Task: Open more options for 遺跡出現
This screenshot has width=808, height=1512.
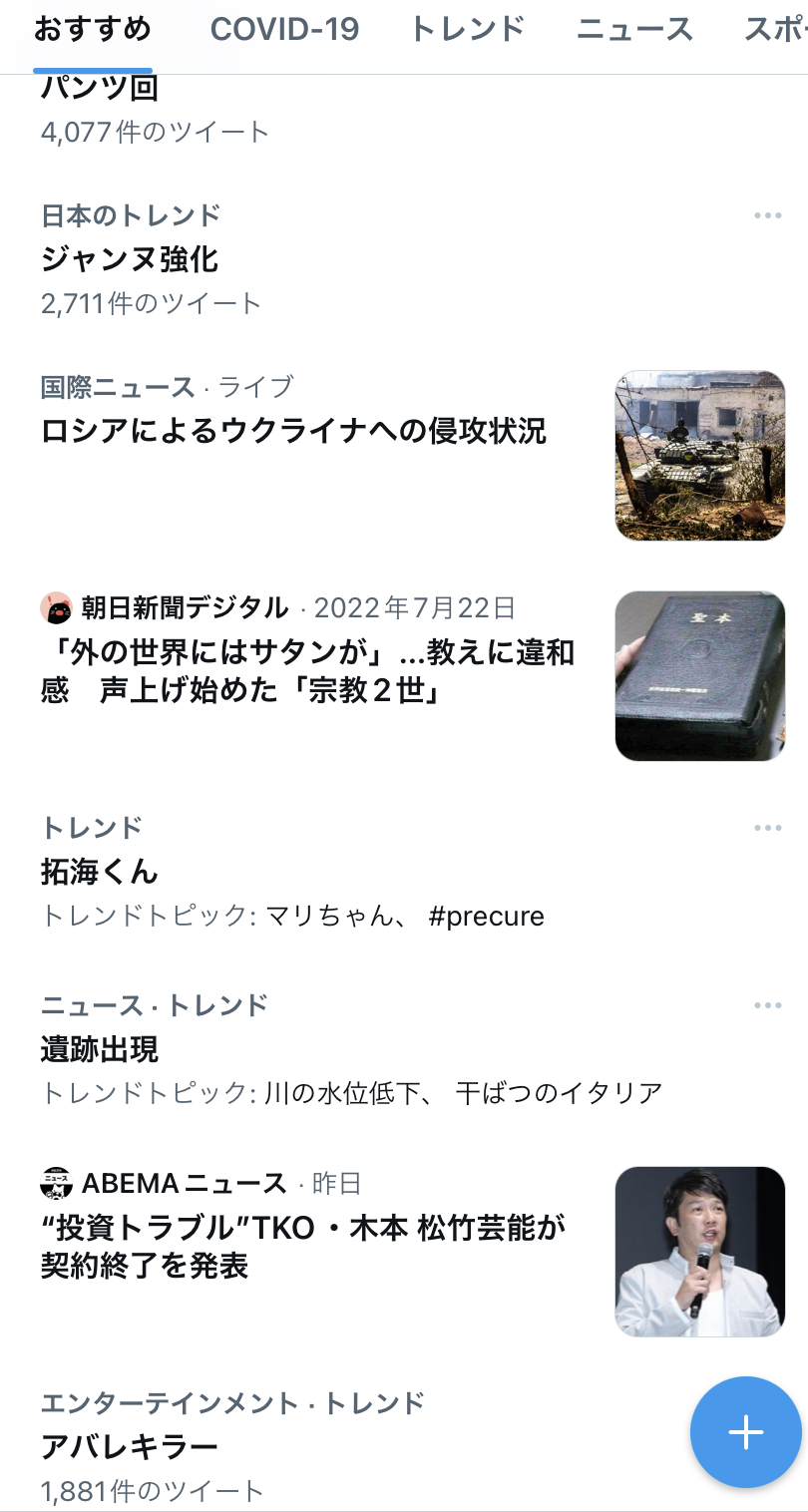Action: coord(767,1005)
